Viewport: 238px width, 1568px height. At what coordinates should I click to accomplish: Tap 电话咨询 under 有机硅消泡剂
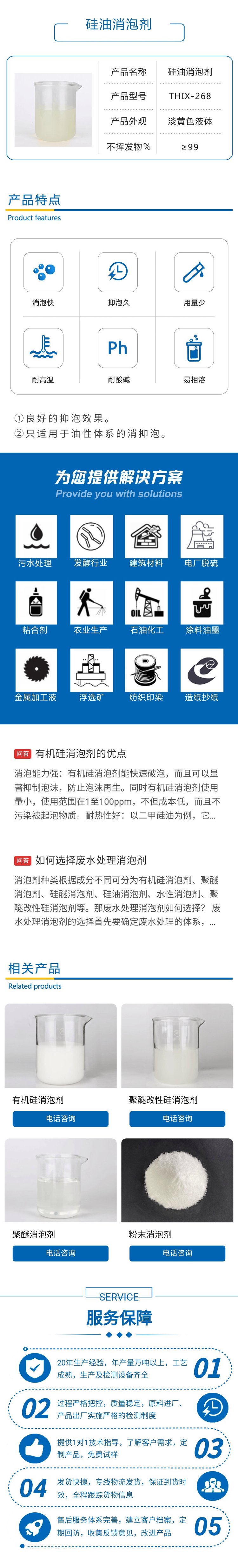[61, 1118]
